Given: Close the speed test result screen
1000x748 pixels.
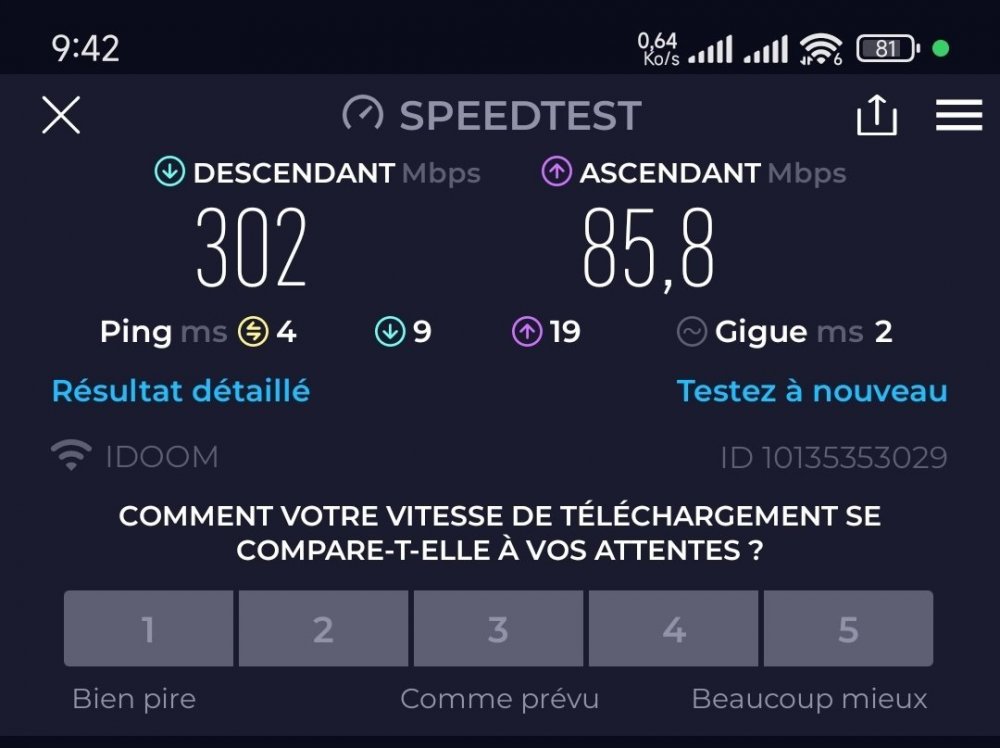Looking at the screenshot, I should click(x=61, y=116).
